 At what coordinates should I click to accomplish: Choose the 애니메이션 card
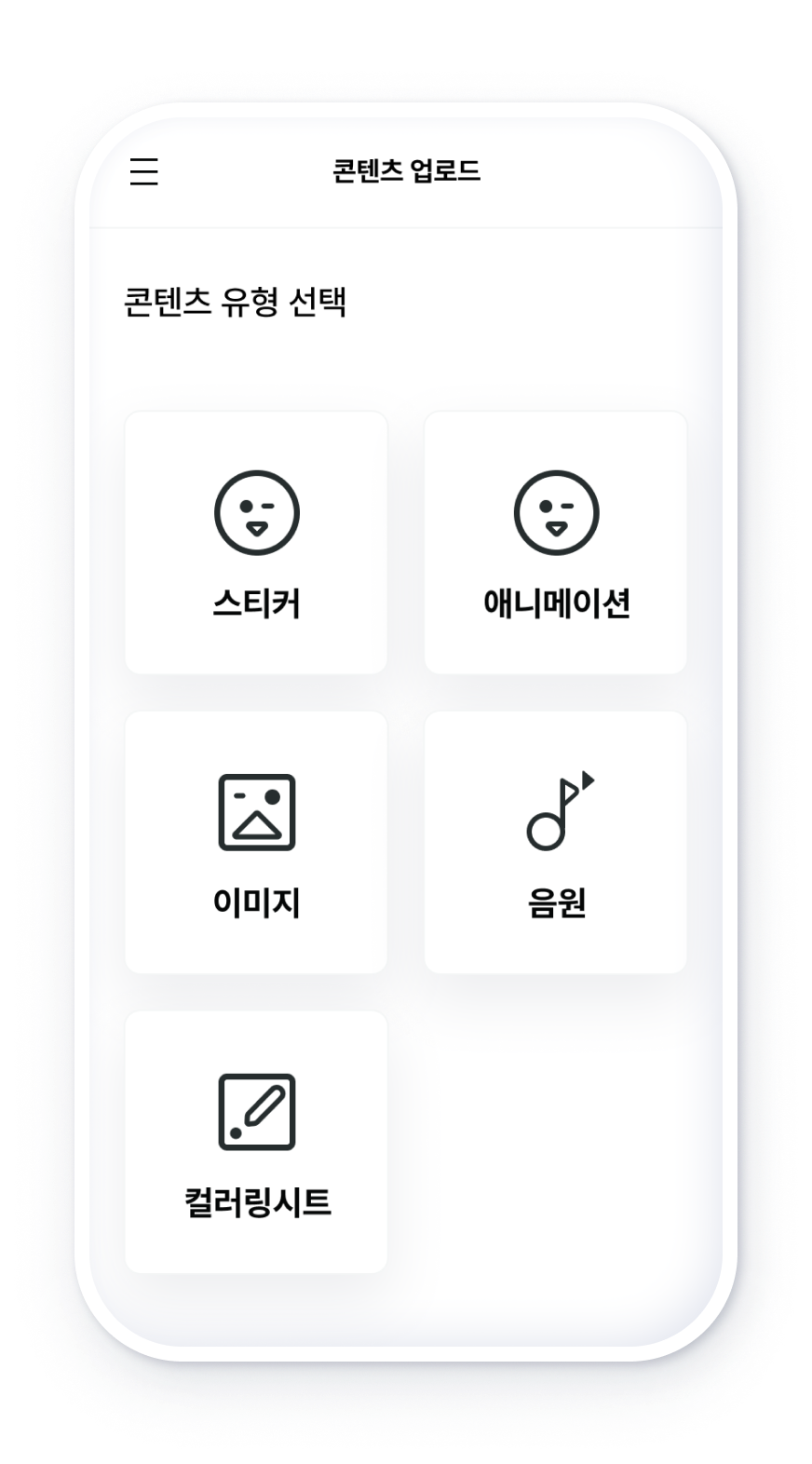(556, 543)
